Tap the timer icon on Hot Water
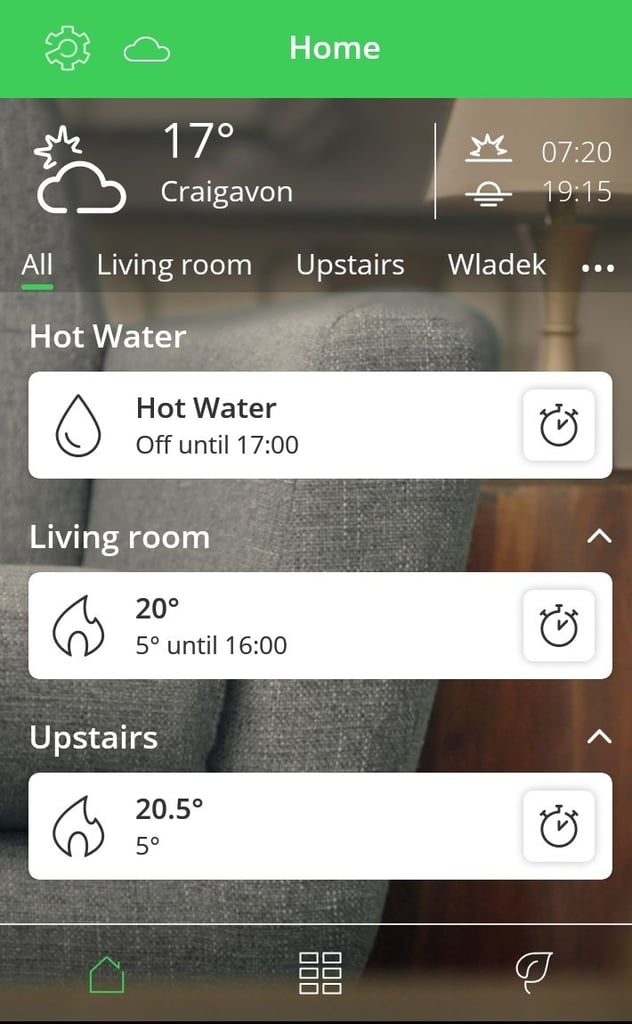632x1024 pixels. (x=559, y=425)
